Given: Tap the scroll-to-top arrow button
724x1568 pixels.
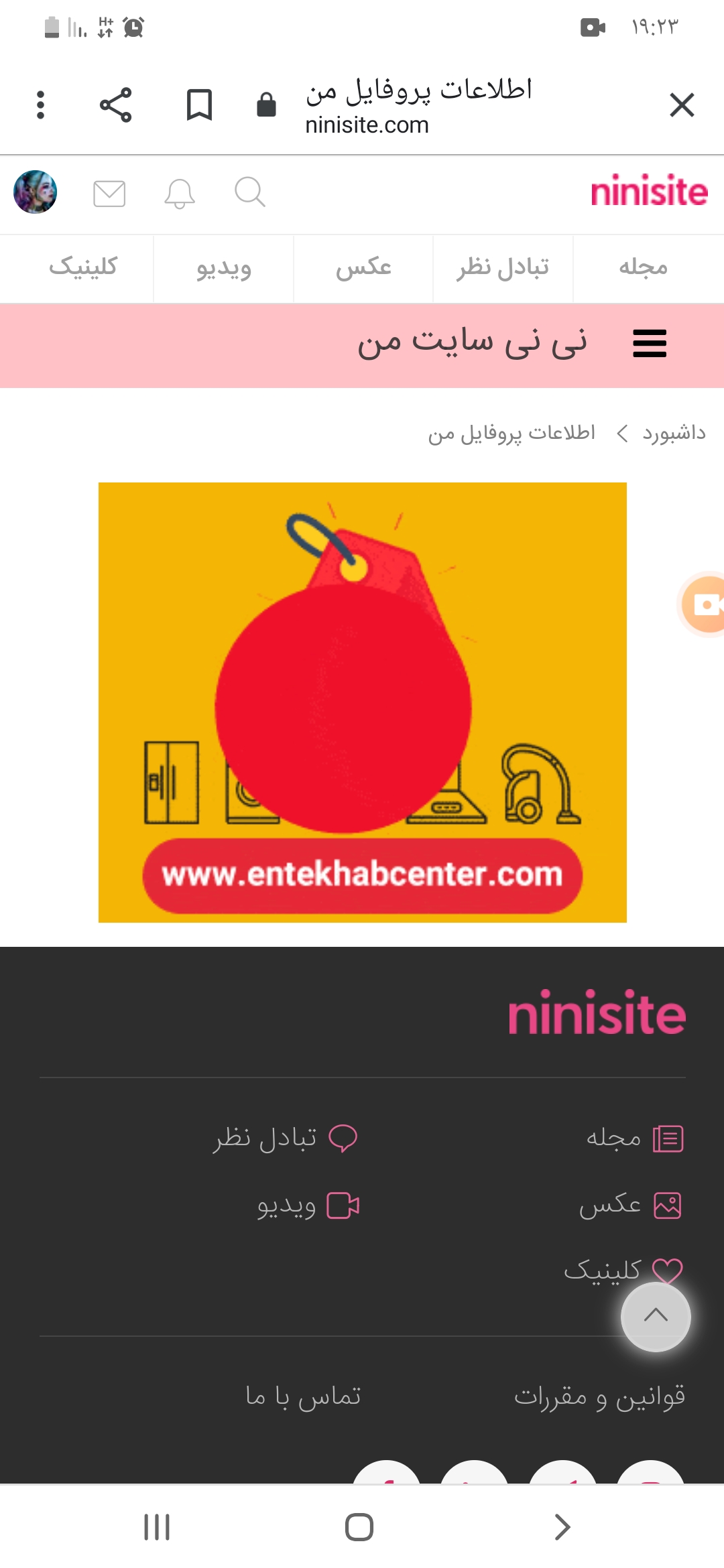Looking at the screenshot, I should [656, 1317].
